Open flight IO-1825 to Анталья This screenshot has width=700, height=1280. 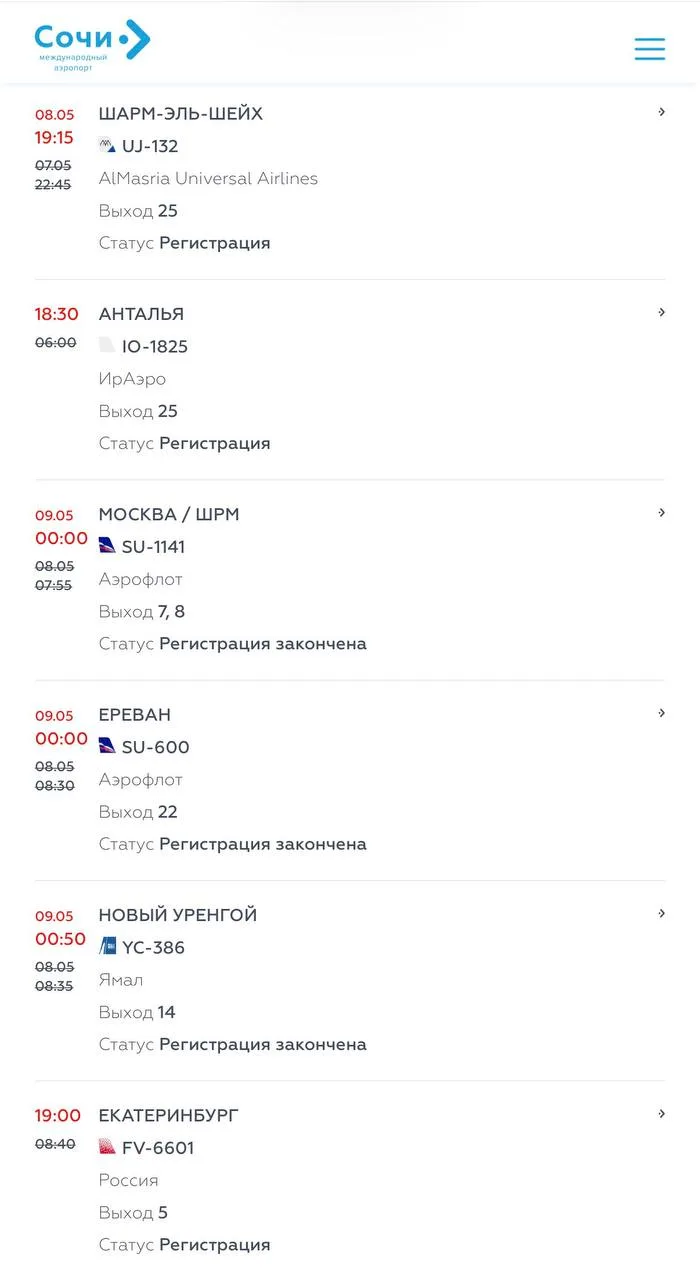point(350,380)
